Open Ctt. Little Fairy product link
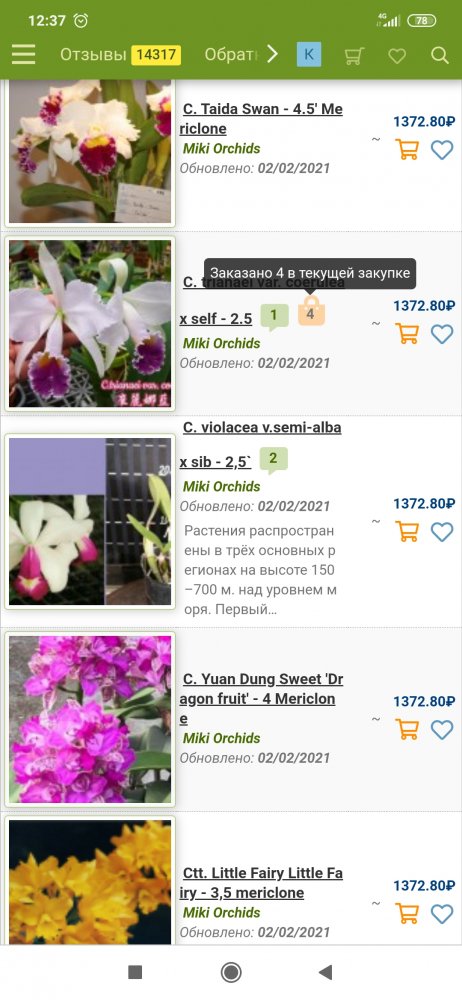 [262, 883]
